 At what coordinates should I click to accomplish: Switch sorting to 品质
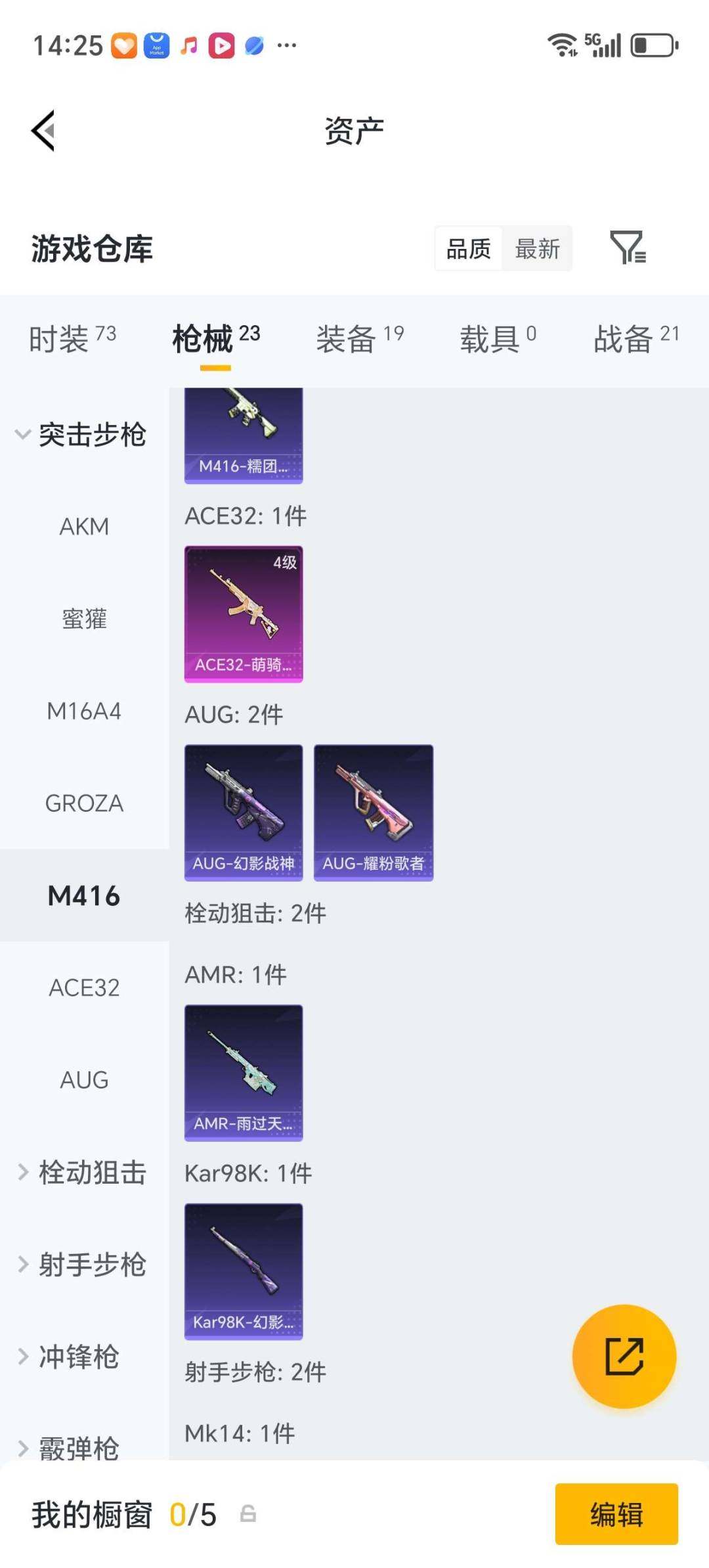tap(467, 248)
